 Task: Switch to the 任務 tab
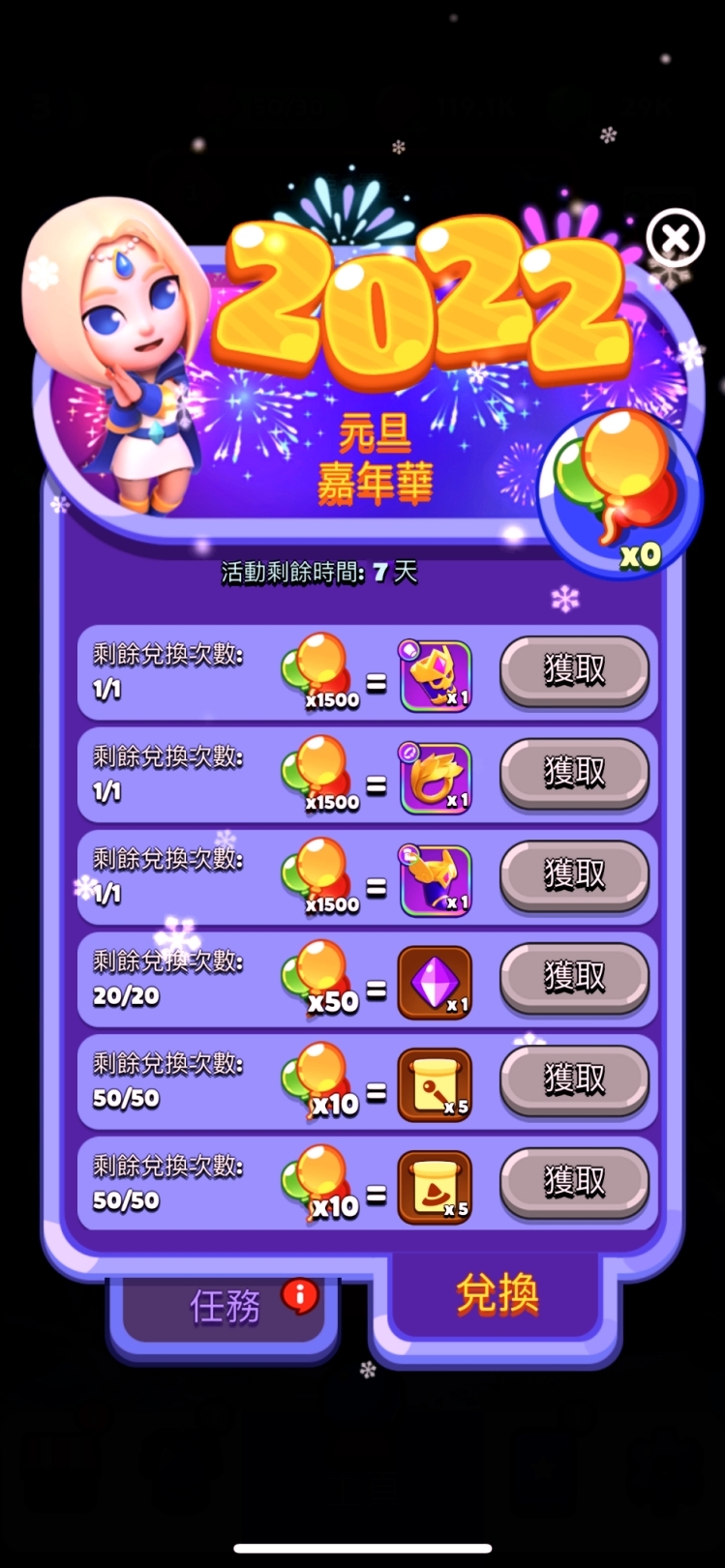click(x=225, y=1307)
